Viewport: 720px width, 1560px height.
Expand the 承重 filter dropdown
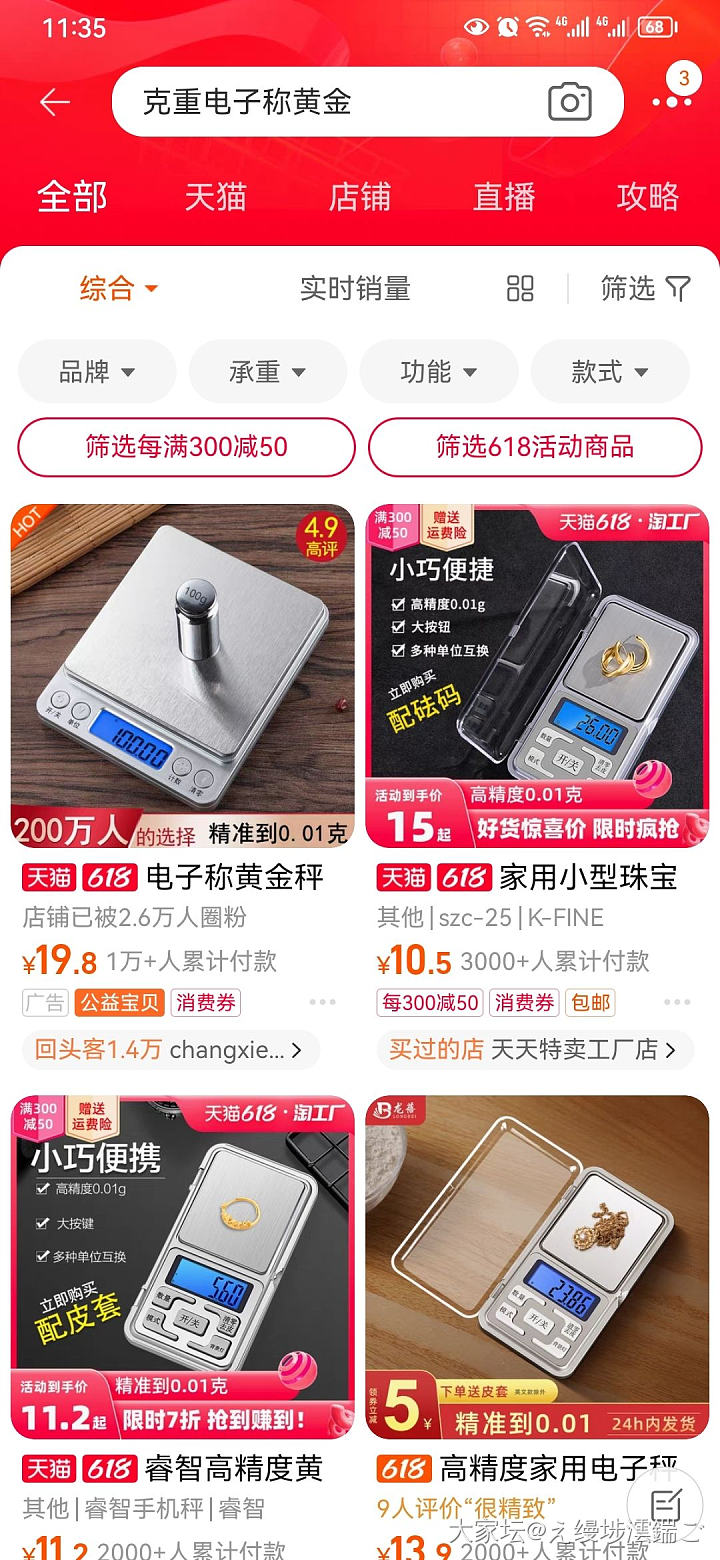point(267,372)
